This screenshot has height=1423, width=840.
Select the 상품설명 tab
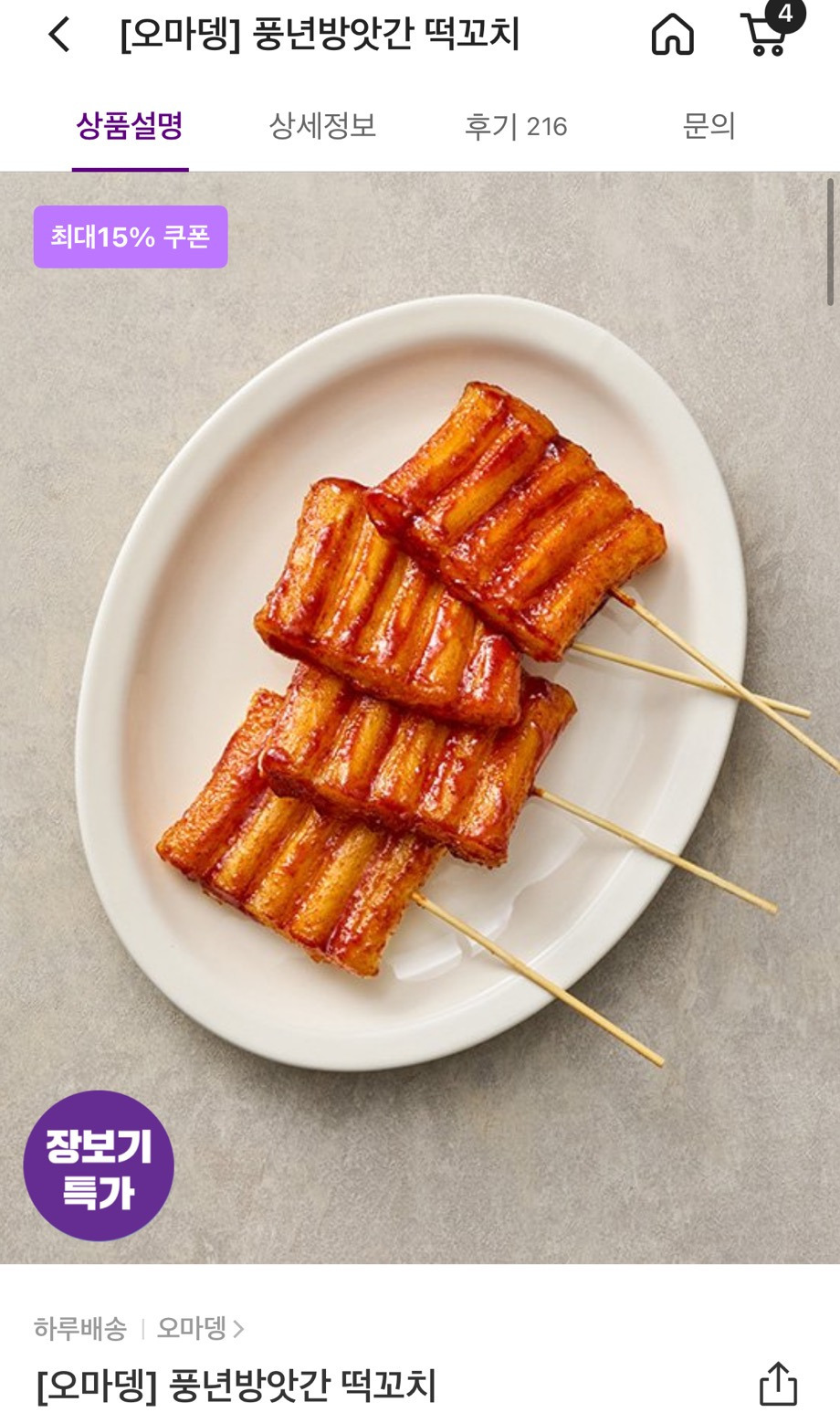click(130, 126)
